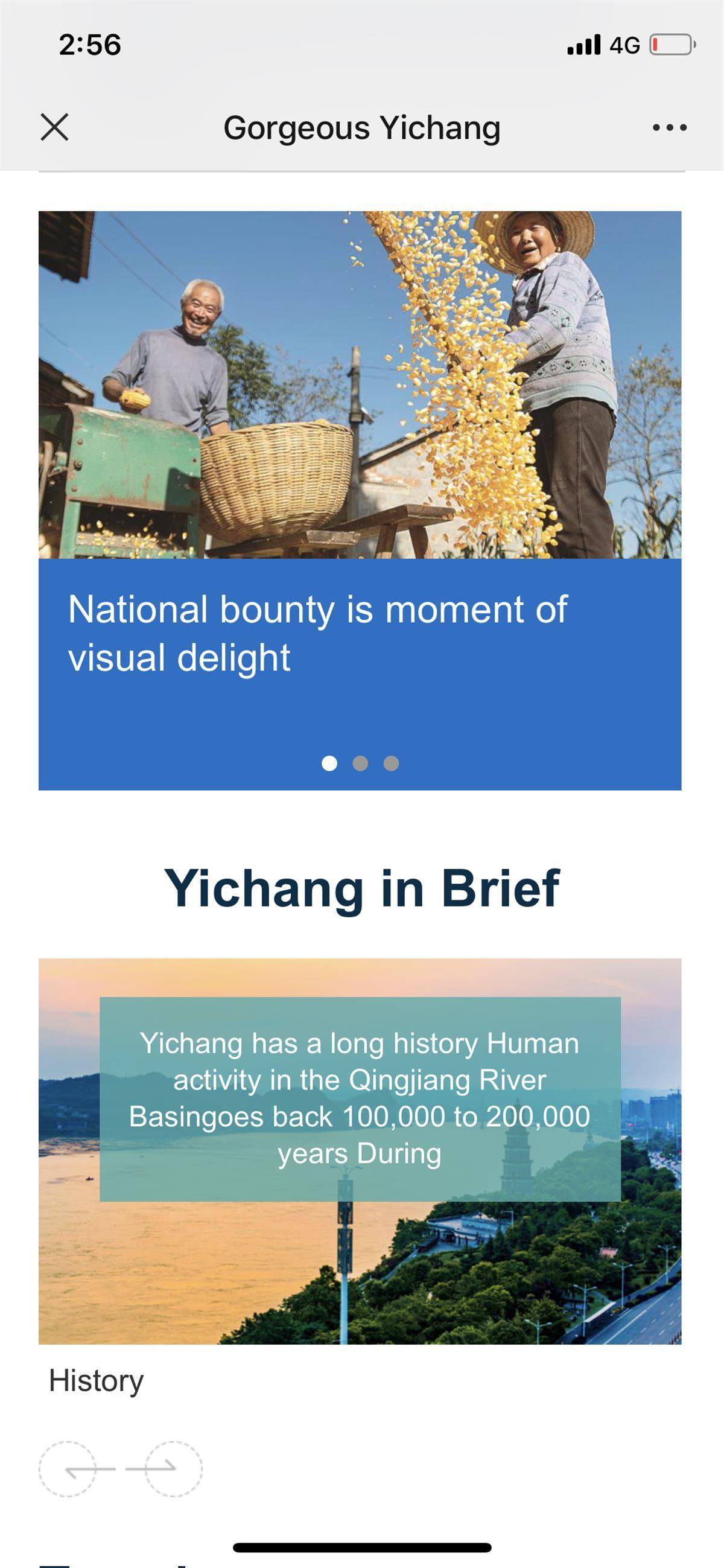This screenshot has width=724, height=1568.
Task: Click the Gorgeous Yichang title
Action: [362, 127]
